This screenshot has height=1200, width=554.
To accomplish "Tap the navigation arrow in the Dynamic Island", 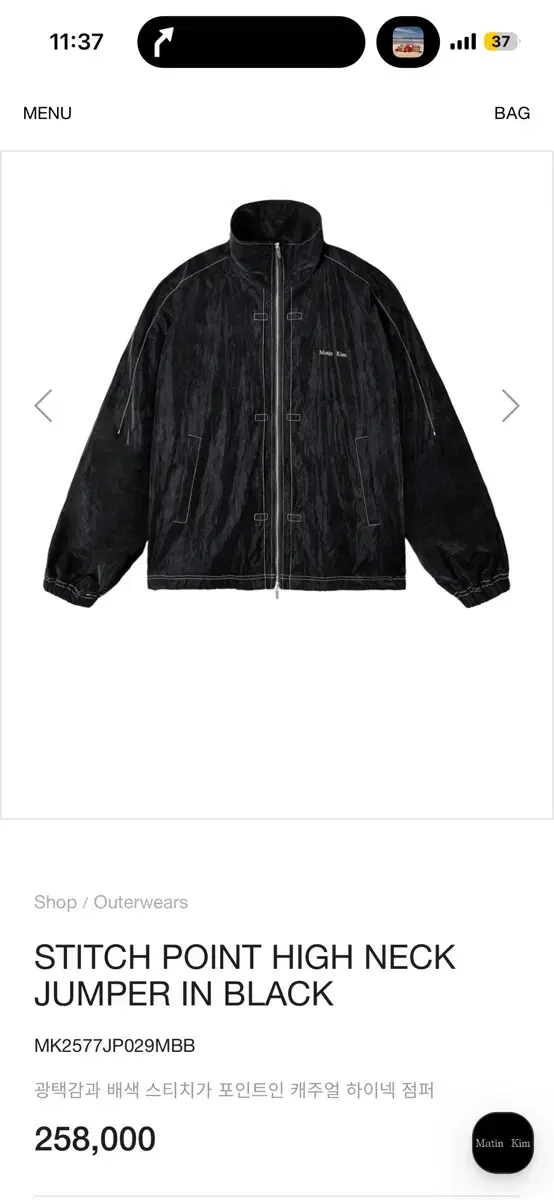I will pos(162,42).
